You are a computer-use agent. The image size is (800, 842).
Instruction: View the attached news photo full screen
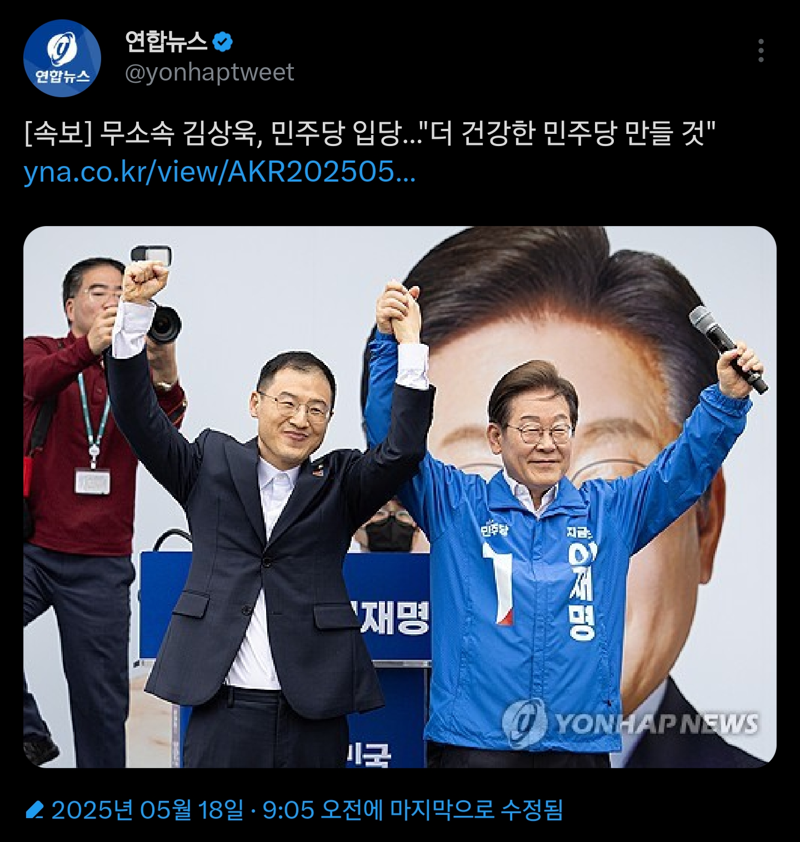click(400, 497)
